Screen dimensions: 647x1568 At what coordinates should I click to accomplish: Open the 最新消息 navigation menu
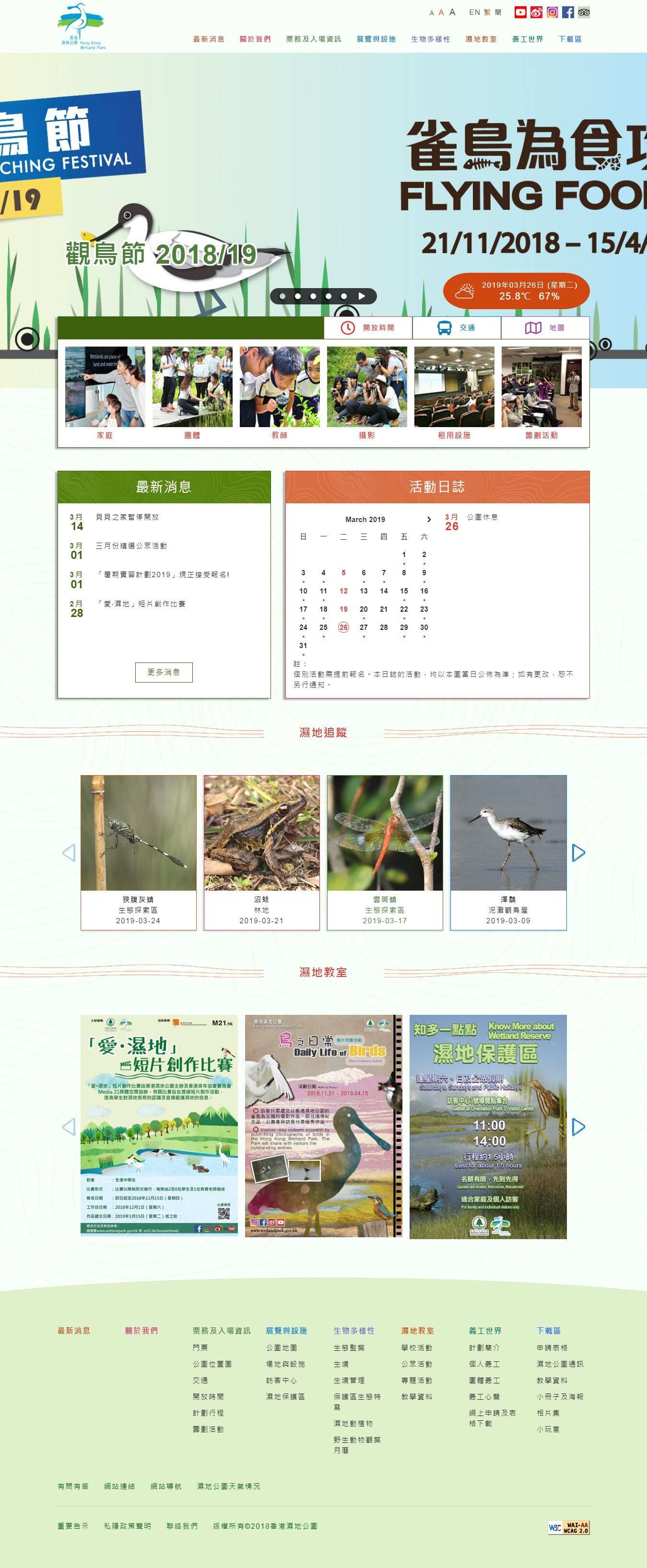point(209,39)
